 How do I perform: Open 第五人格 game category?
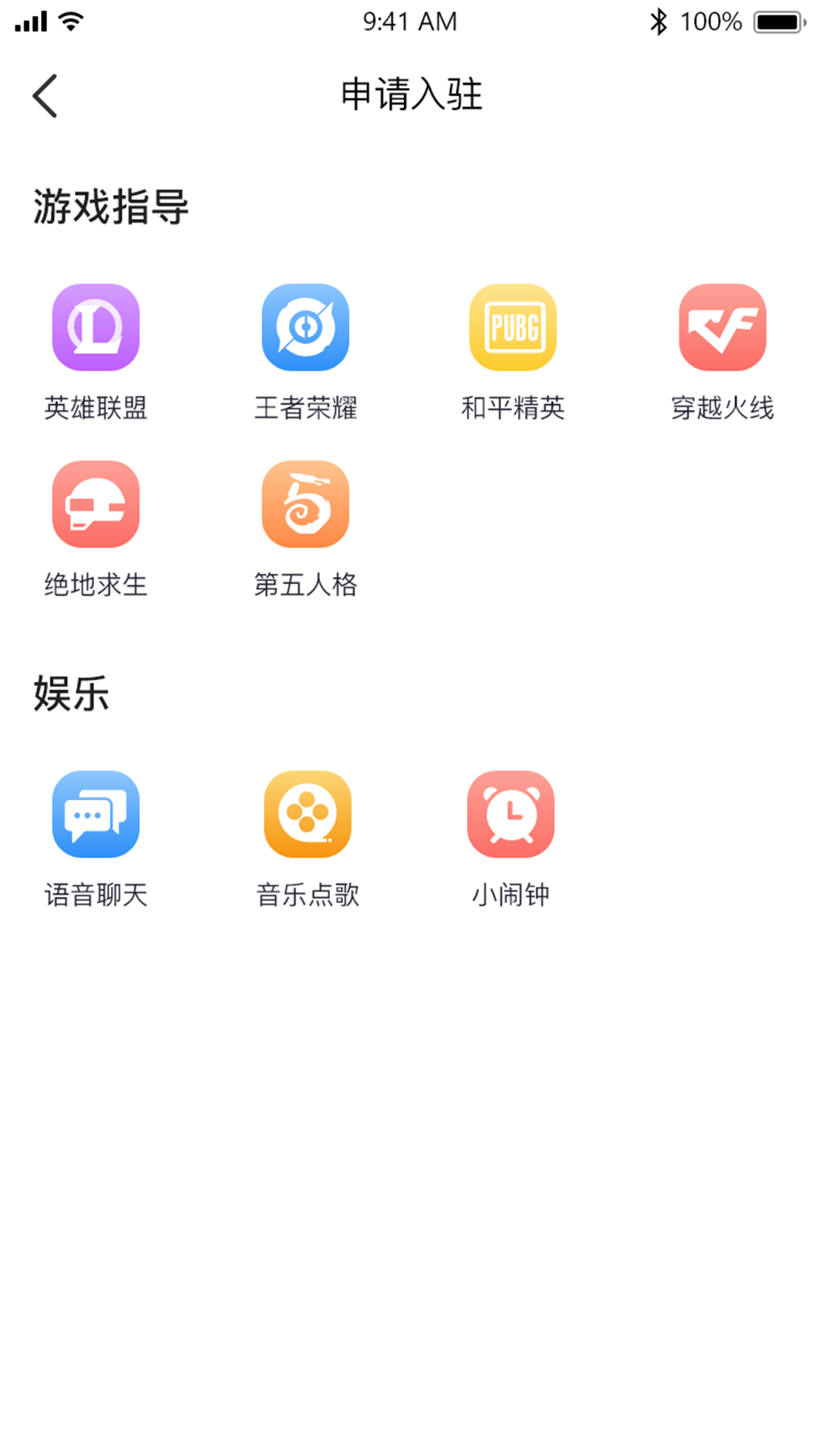click(306, 504)
